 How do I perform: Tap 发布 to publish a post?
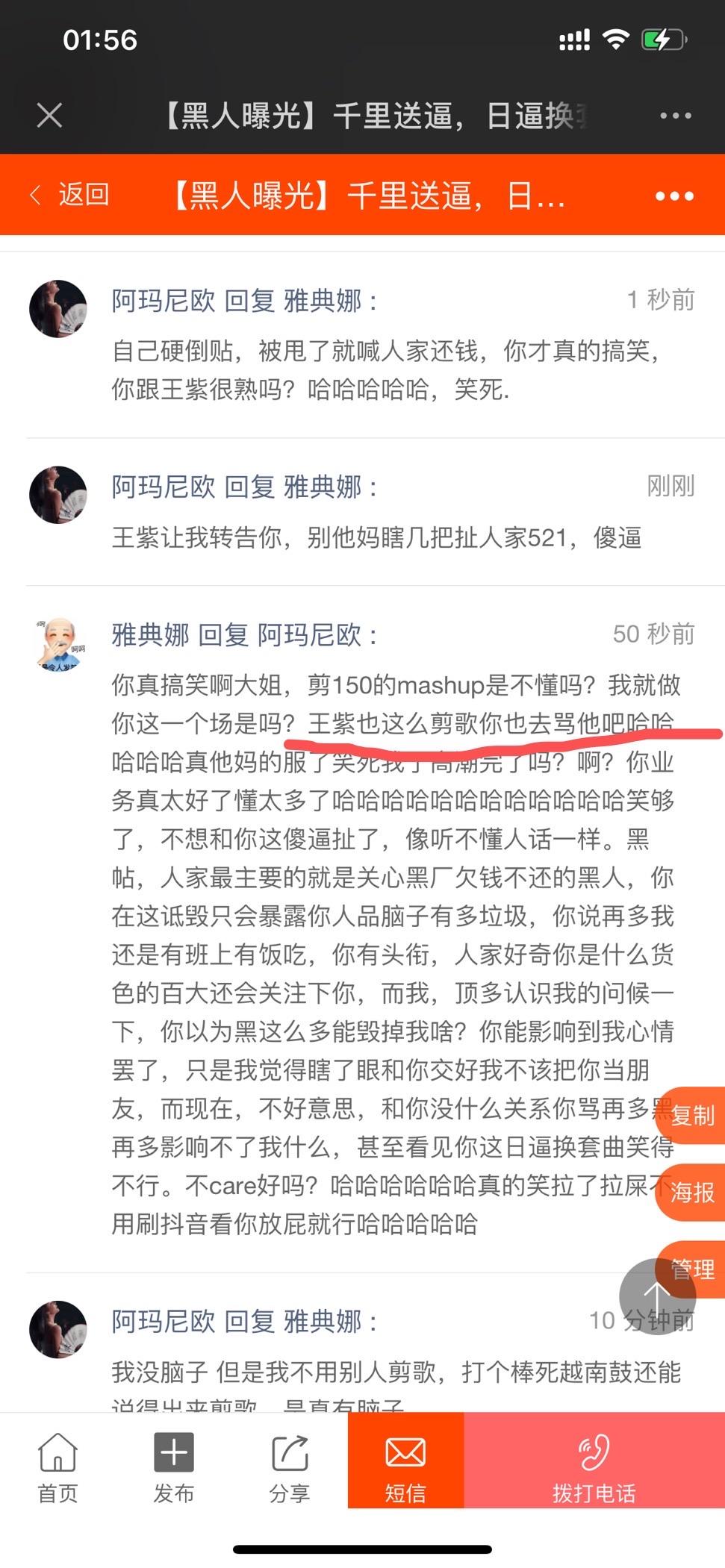coord(173,1467)
